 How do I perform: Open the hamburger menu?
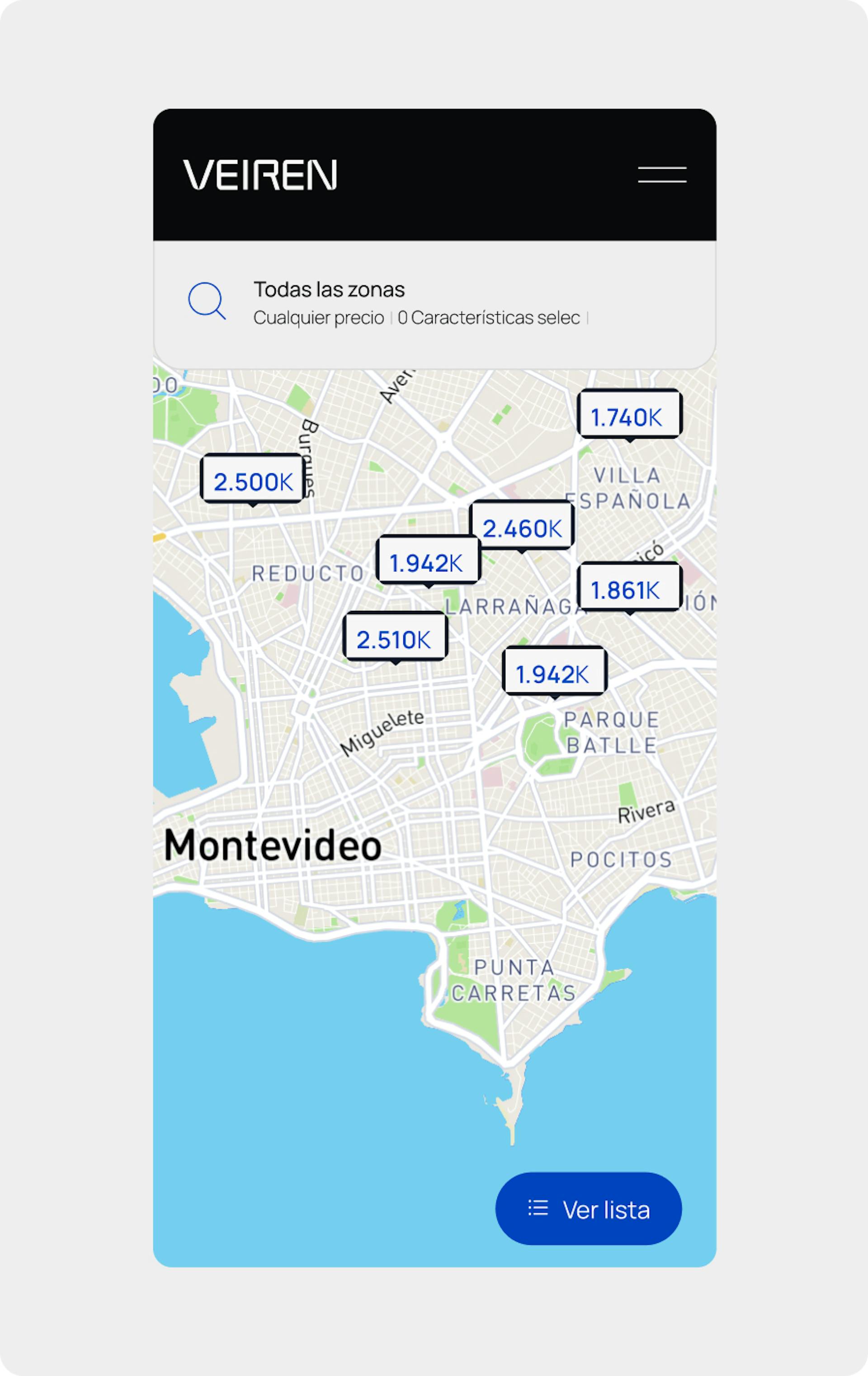point(662,175)
